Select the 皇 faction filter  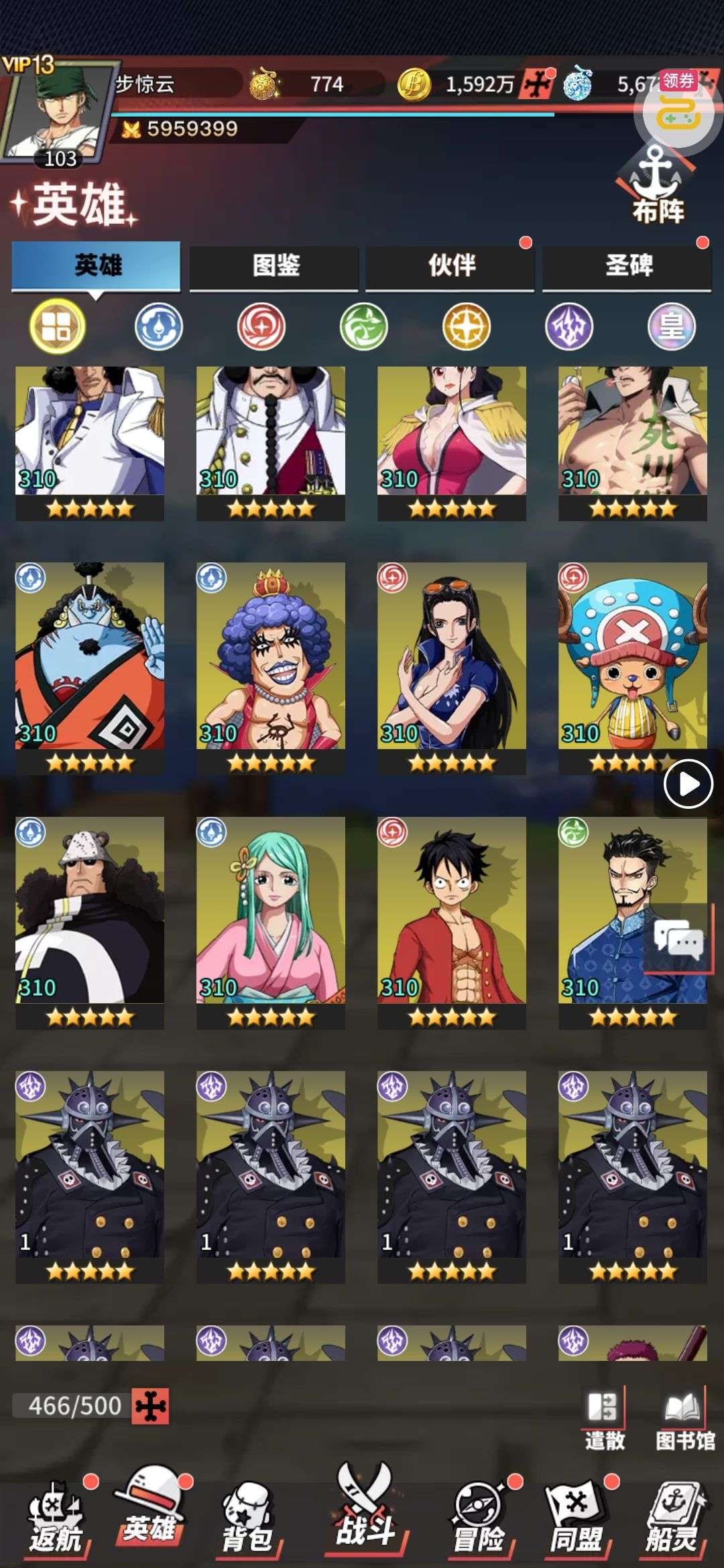pos(671,327)
